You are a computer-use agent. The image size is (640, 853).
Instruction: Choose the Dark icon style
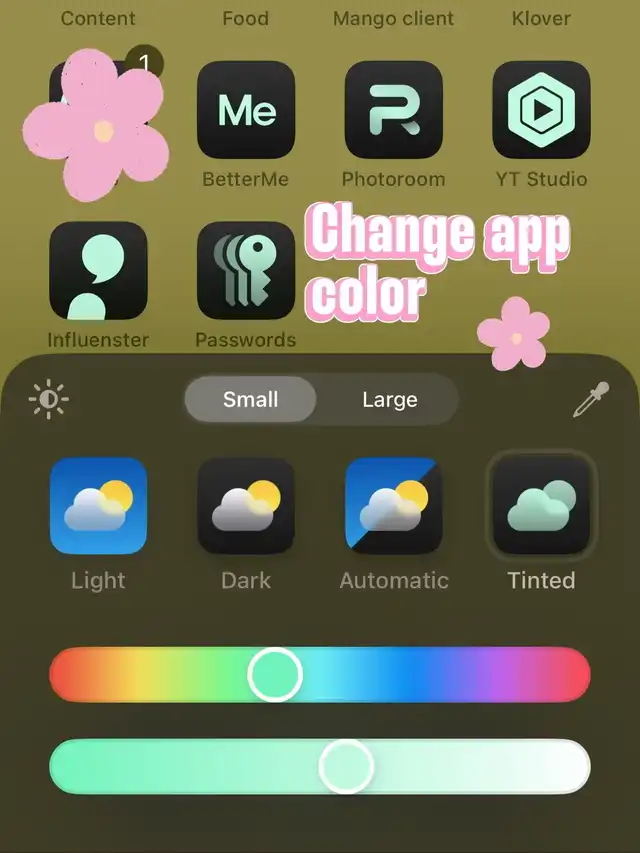246,506
